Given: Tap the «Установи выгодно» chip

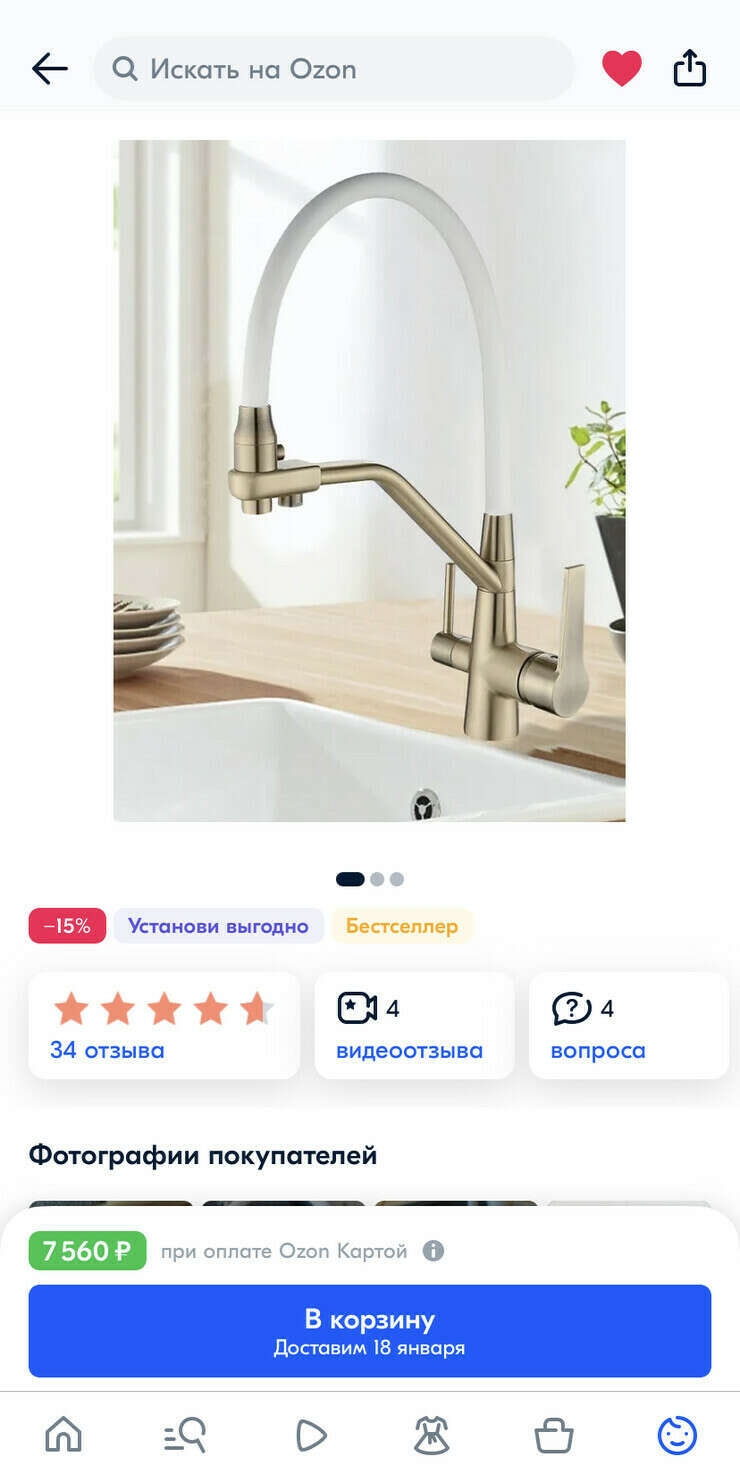Looking at the screenshot, I should coord(218,926).
